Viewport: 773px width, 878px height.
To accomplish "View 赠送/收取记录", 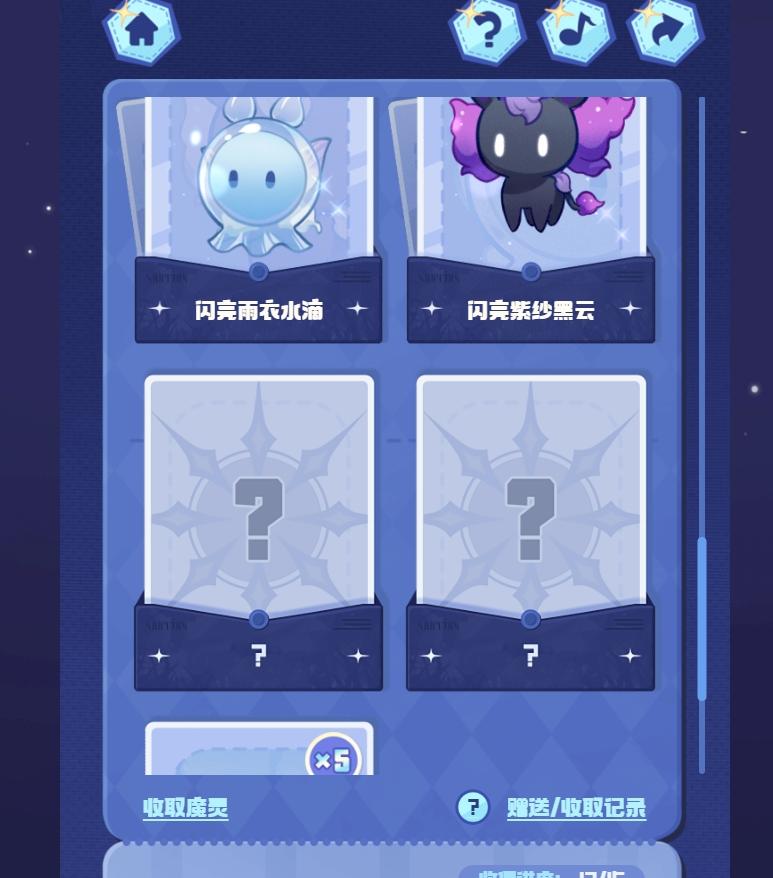I will 576,808.
